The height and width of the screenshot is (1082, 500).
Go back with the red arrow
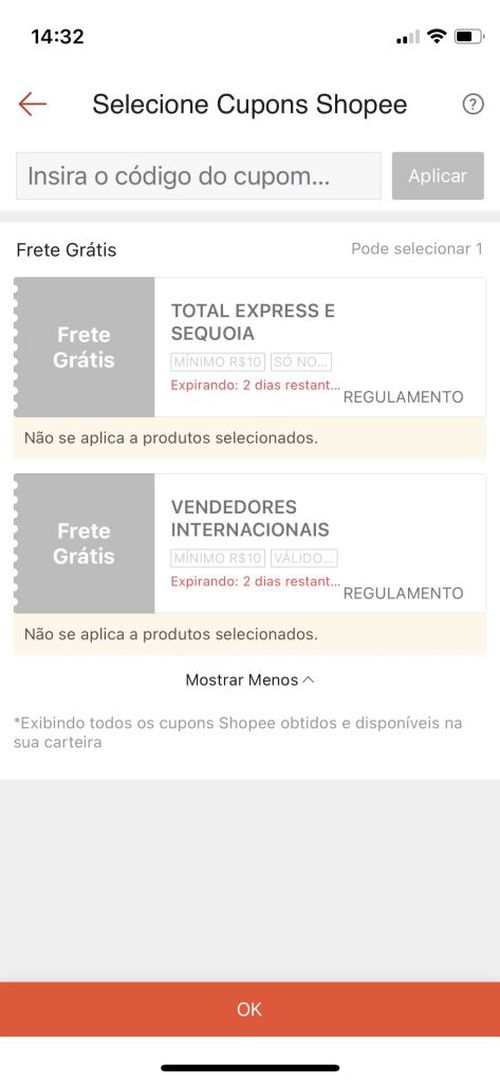tap(32, 104)
